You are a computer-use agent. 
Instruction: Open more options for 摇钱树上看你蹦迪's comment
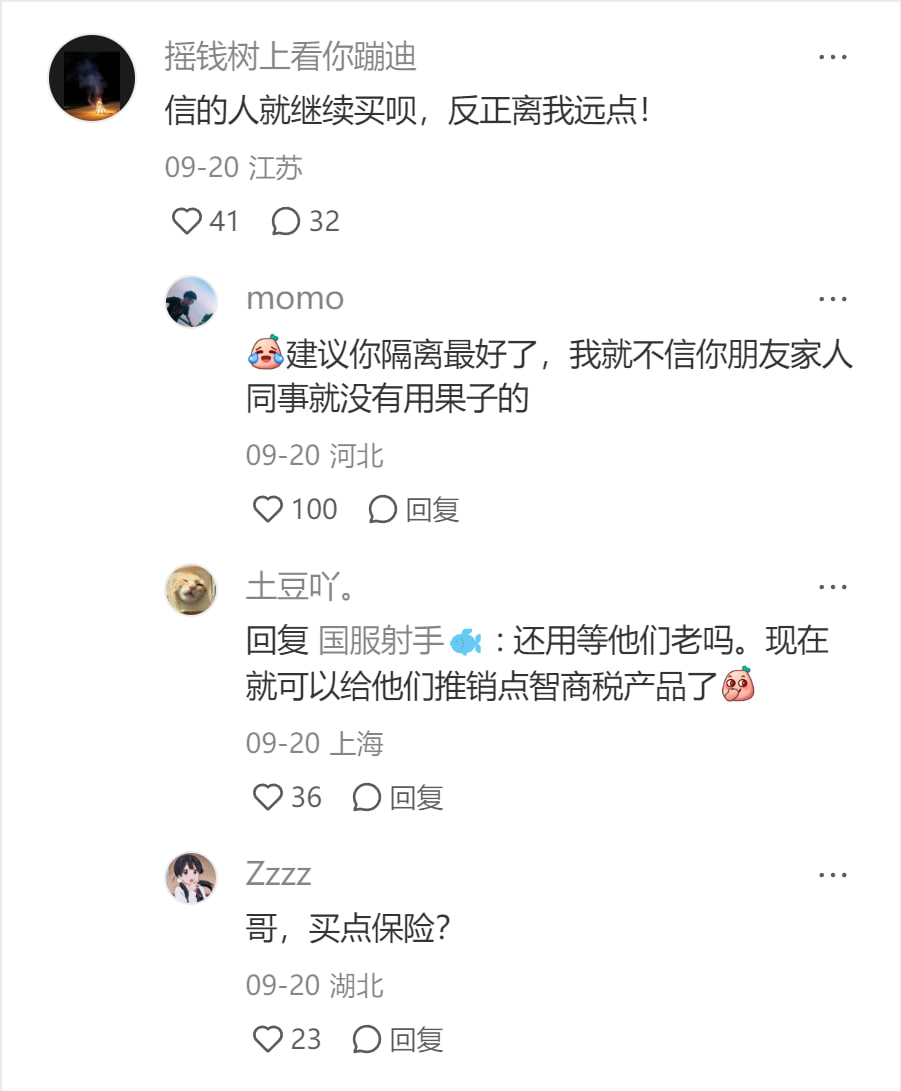tap(833, 57)
